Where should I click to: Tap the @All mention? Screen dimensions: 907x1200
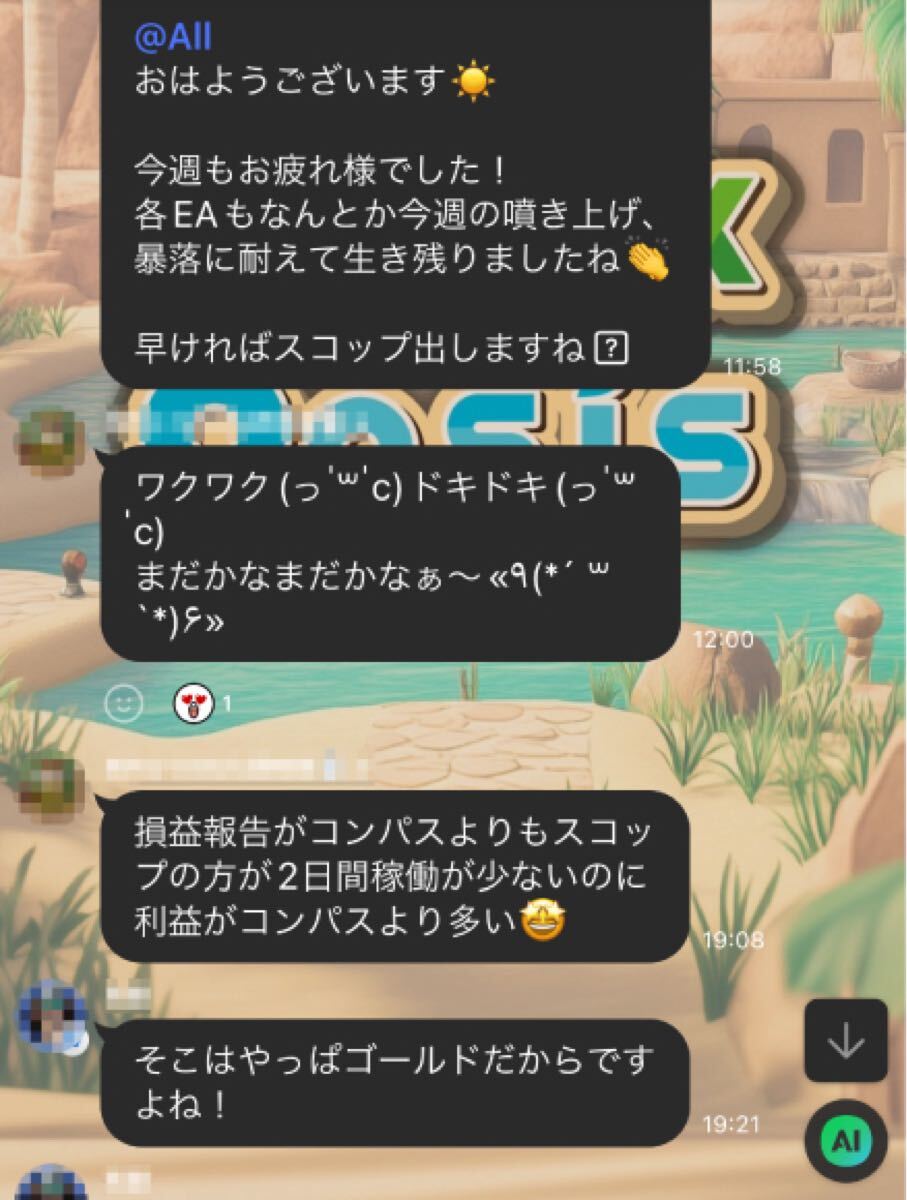click(173, 38)
